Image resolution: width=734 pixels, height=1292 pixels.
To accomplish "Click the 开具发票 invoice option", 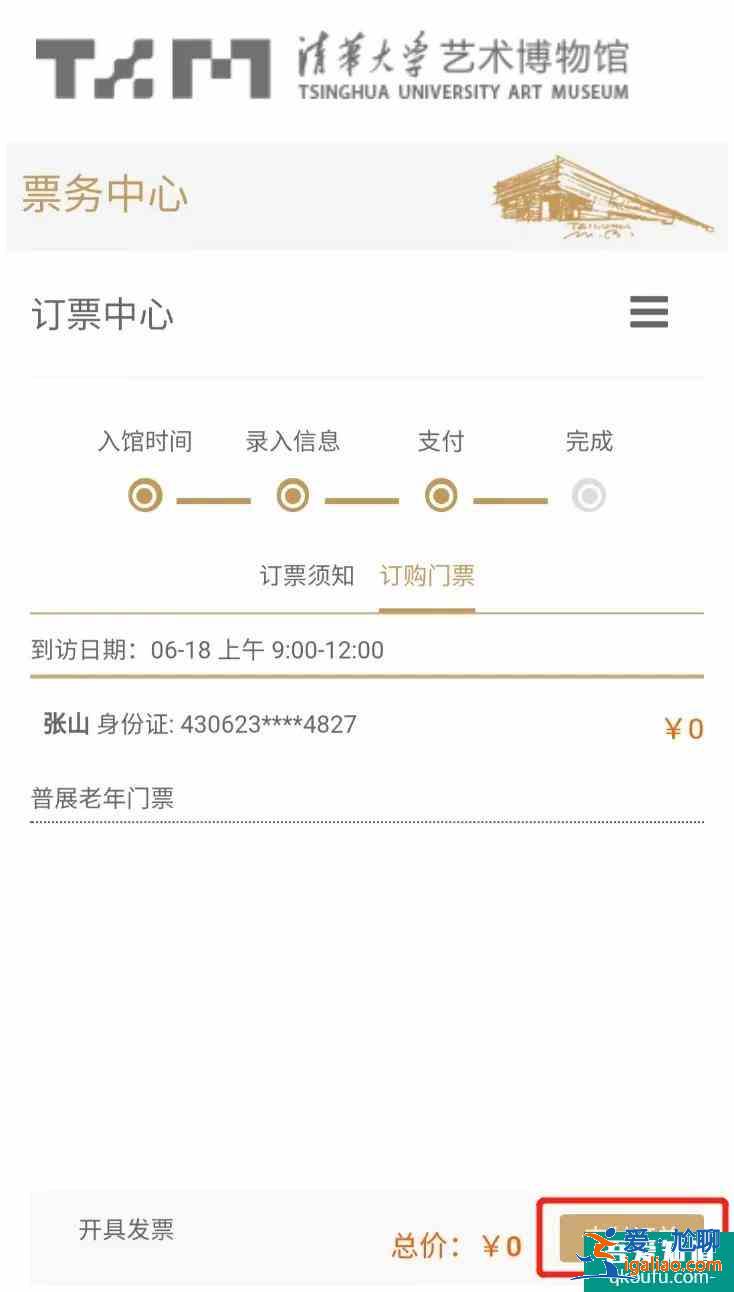I will click(x=126, y=1231).
